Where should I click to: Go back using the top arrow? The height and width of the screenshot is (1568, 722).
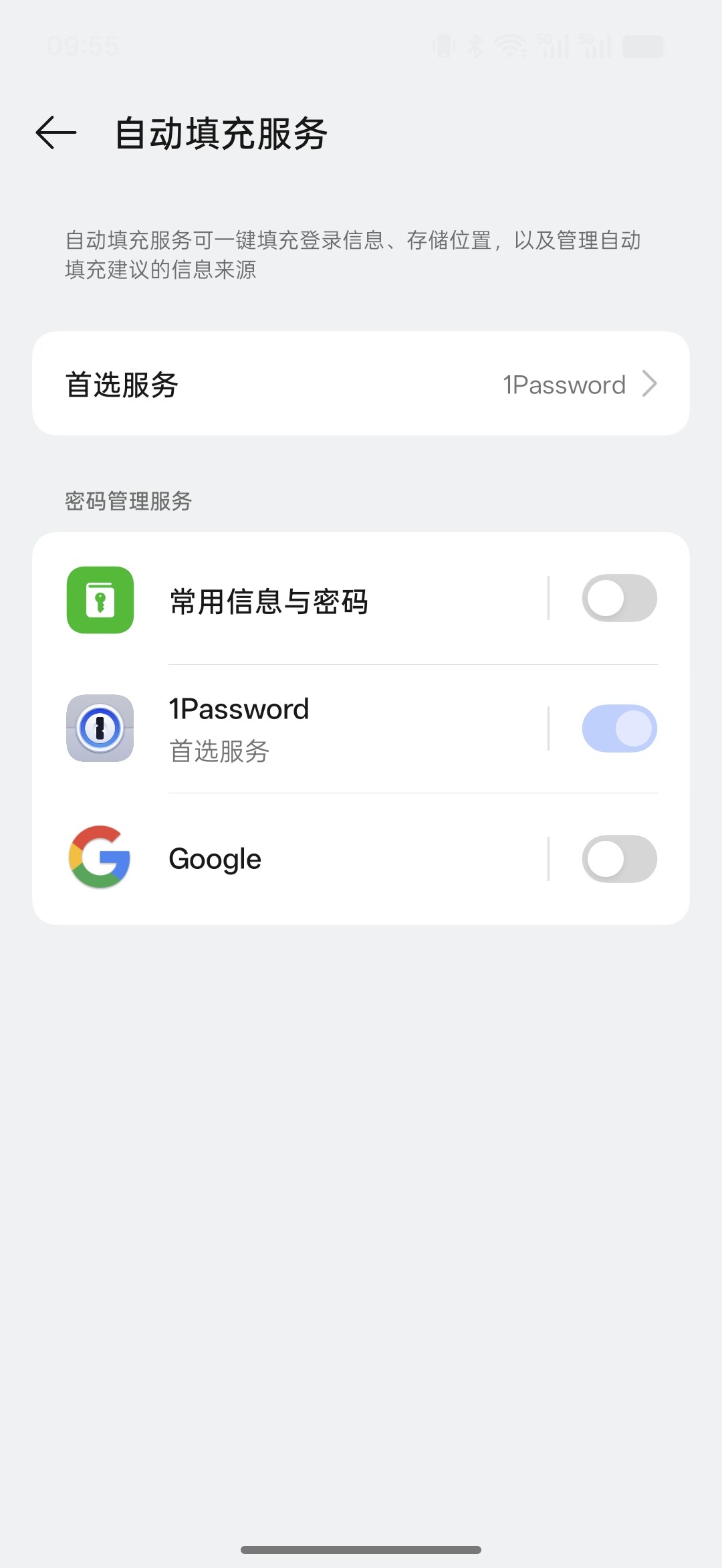(56, 132)
